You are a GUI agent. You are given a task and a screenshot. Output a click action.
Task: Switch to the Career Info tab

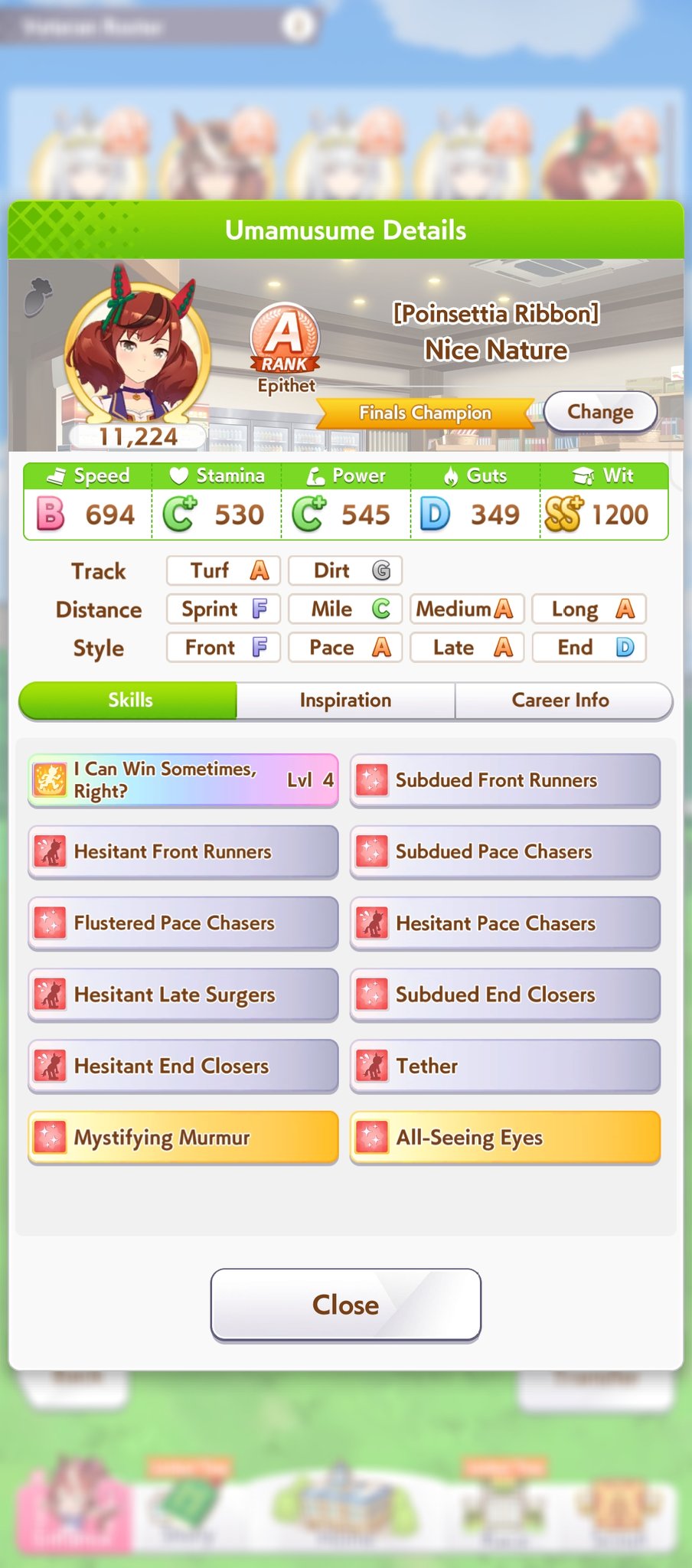[x=560, y=701]
